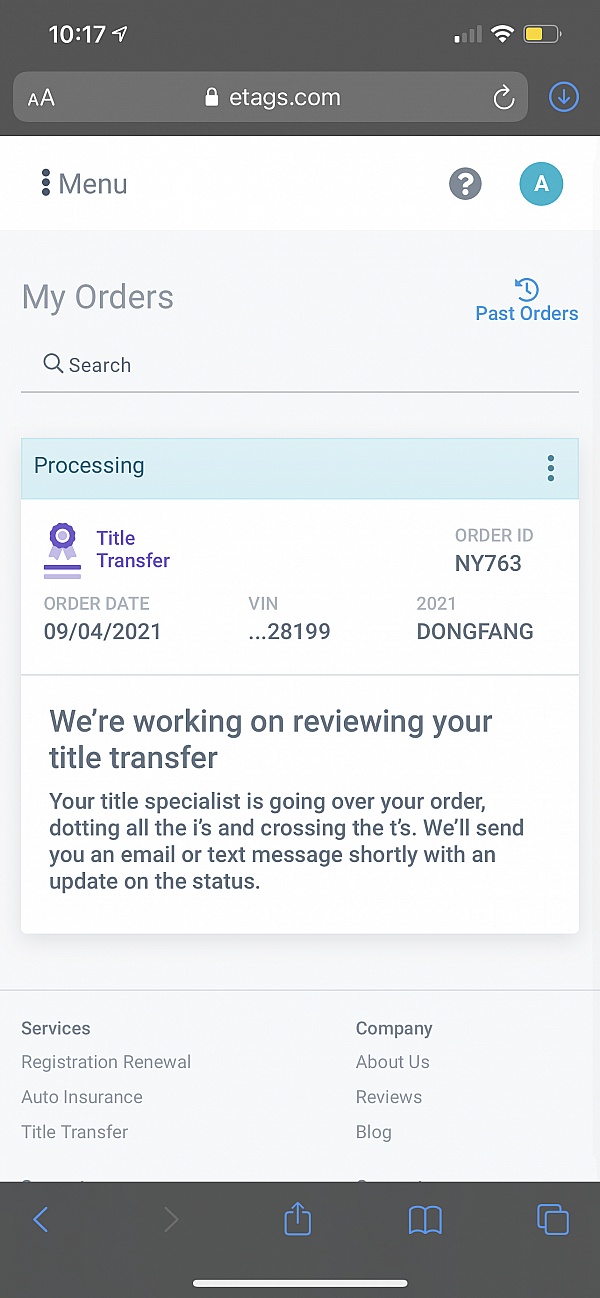Show open Safari tabs

[552, 1219]
